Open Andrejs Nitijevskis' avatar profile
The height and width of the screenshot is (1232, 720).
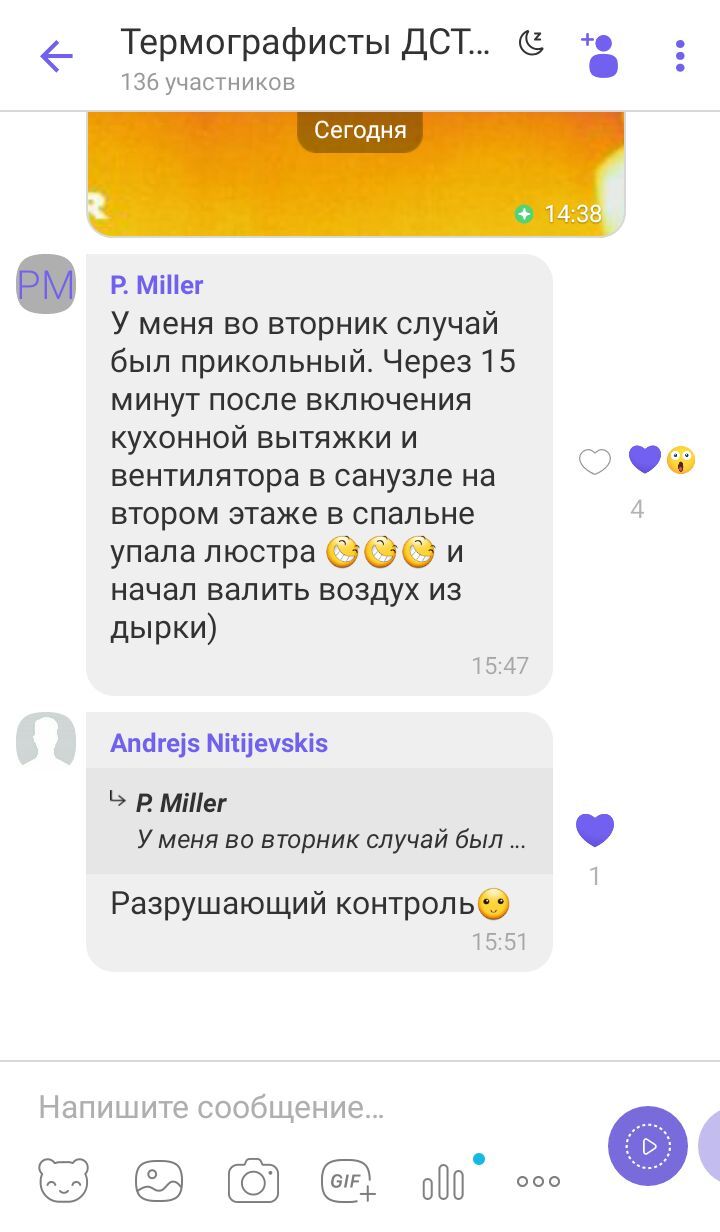pyautogui.click(x=46, y=742)
